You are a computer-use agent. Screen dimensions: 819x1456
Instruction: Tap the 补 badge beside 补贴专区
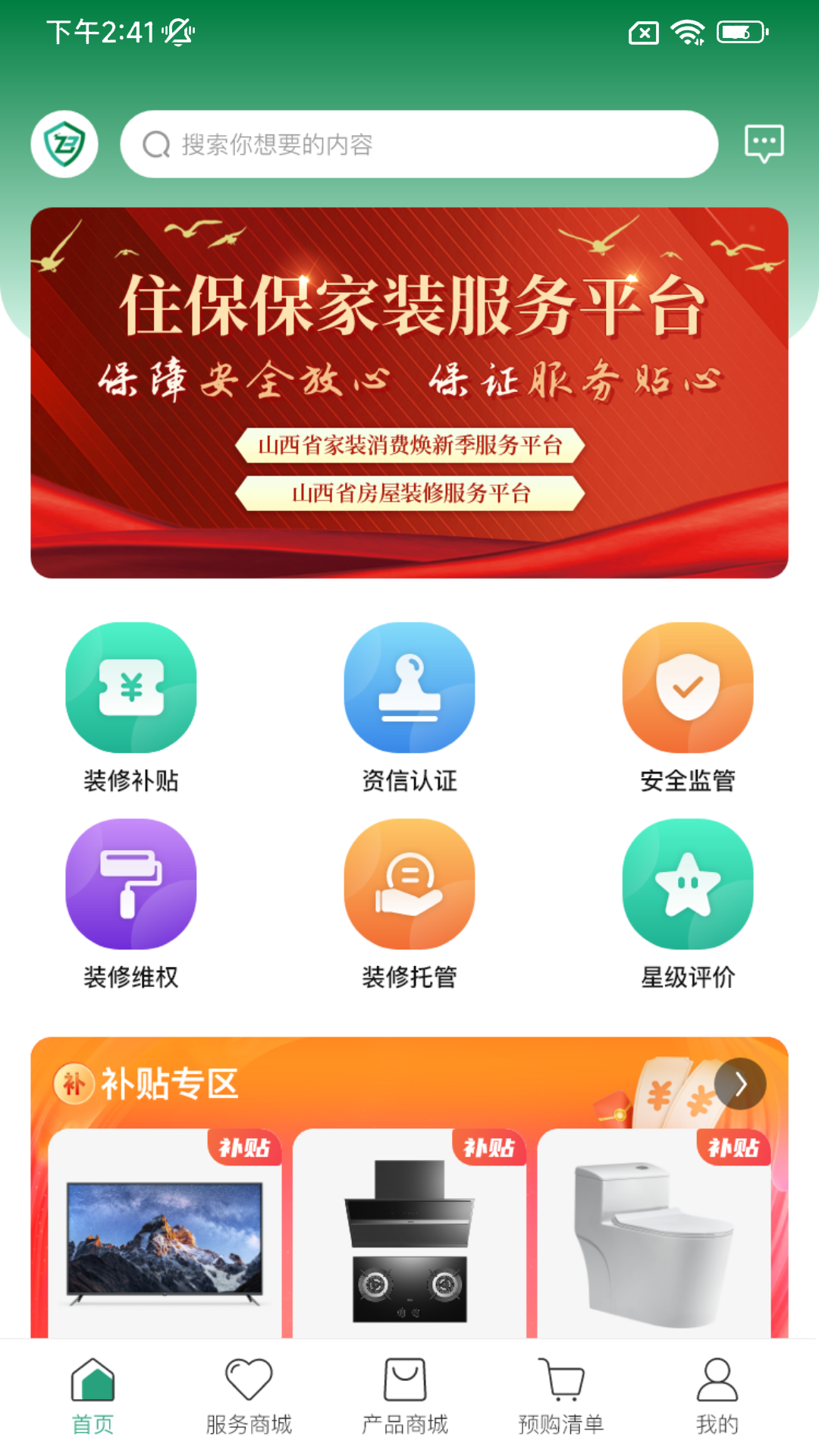77,1083
